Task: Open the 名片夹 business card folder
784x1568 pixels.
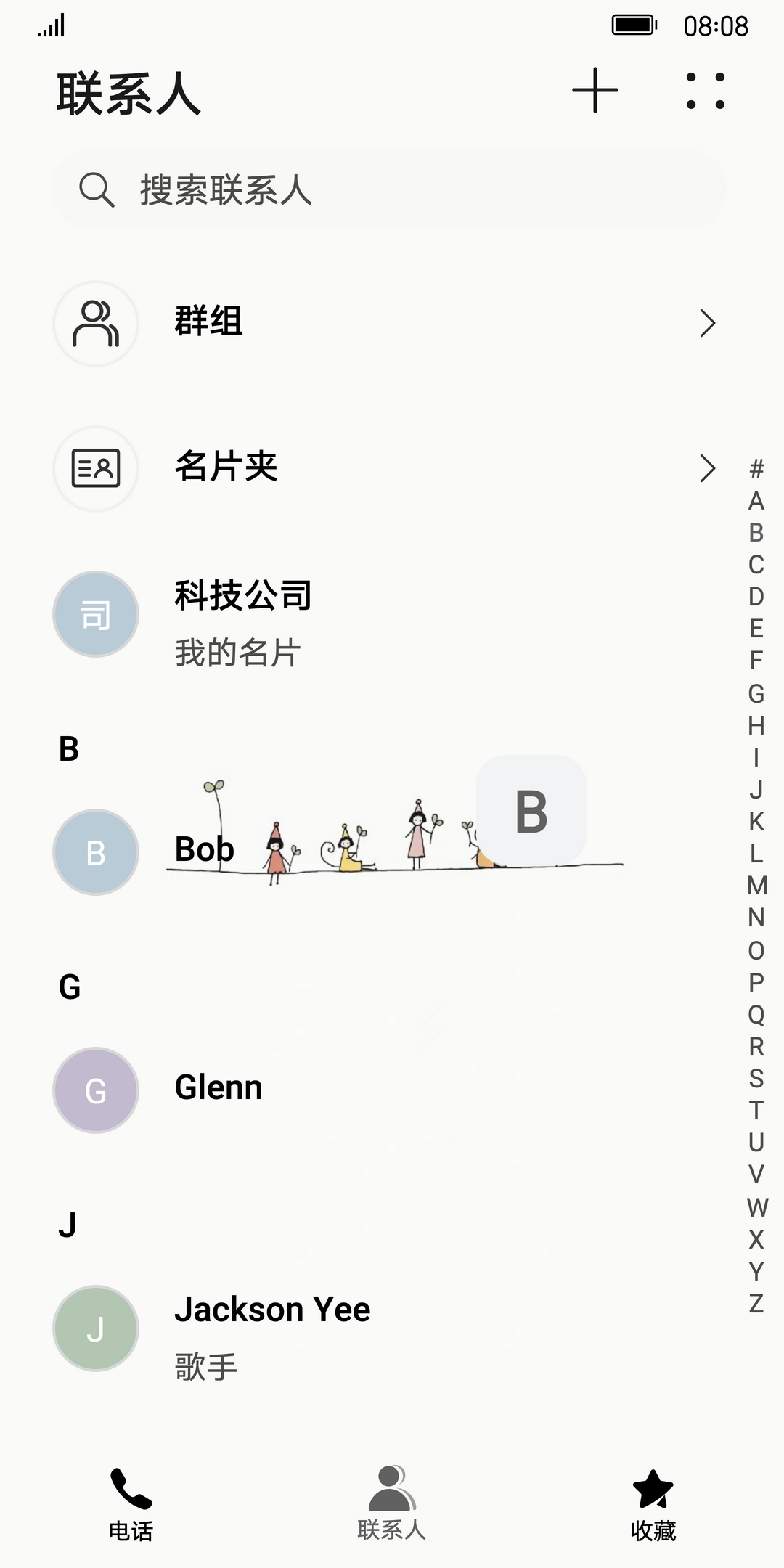Action: 385,468
